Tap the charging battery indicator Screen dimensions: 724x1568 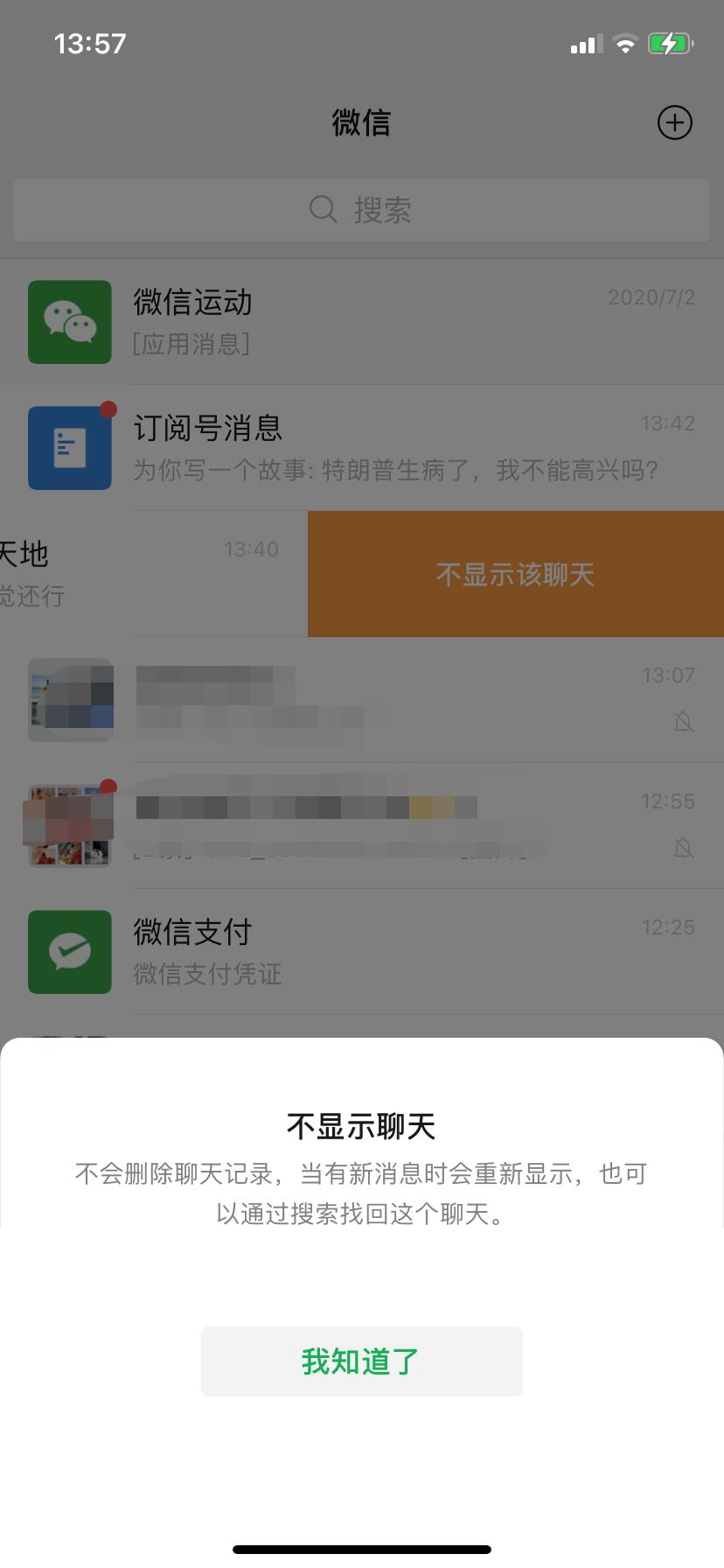coord(670,42)
